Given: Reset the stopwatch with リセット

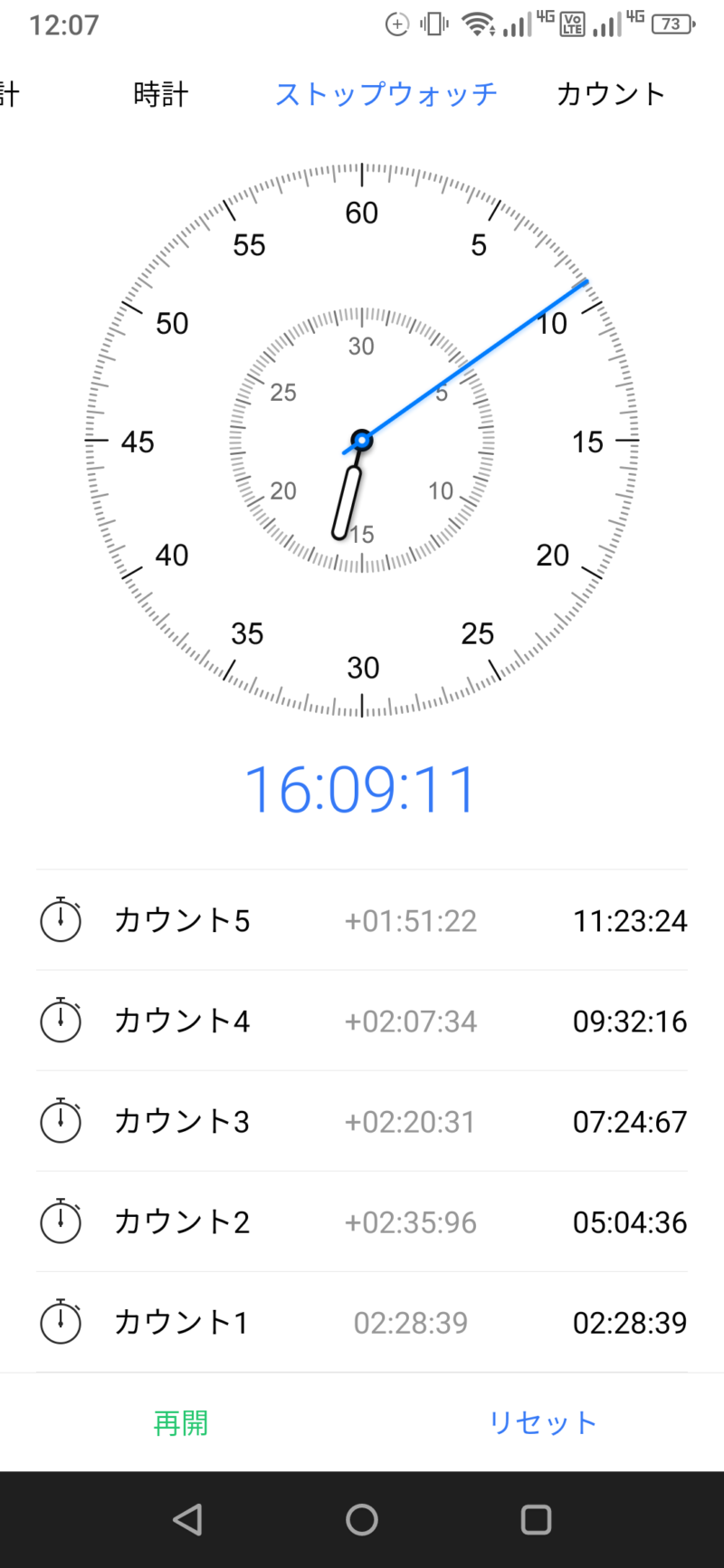Looking at the screenshot, I should click(543, 1422).
